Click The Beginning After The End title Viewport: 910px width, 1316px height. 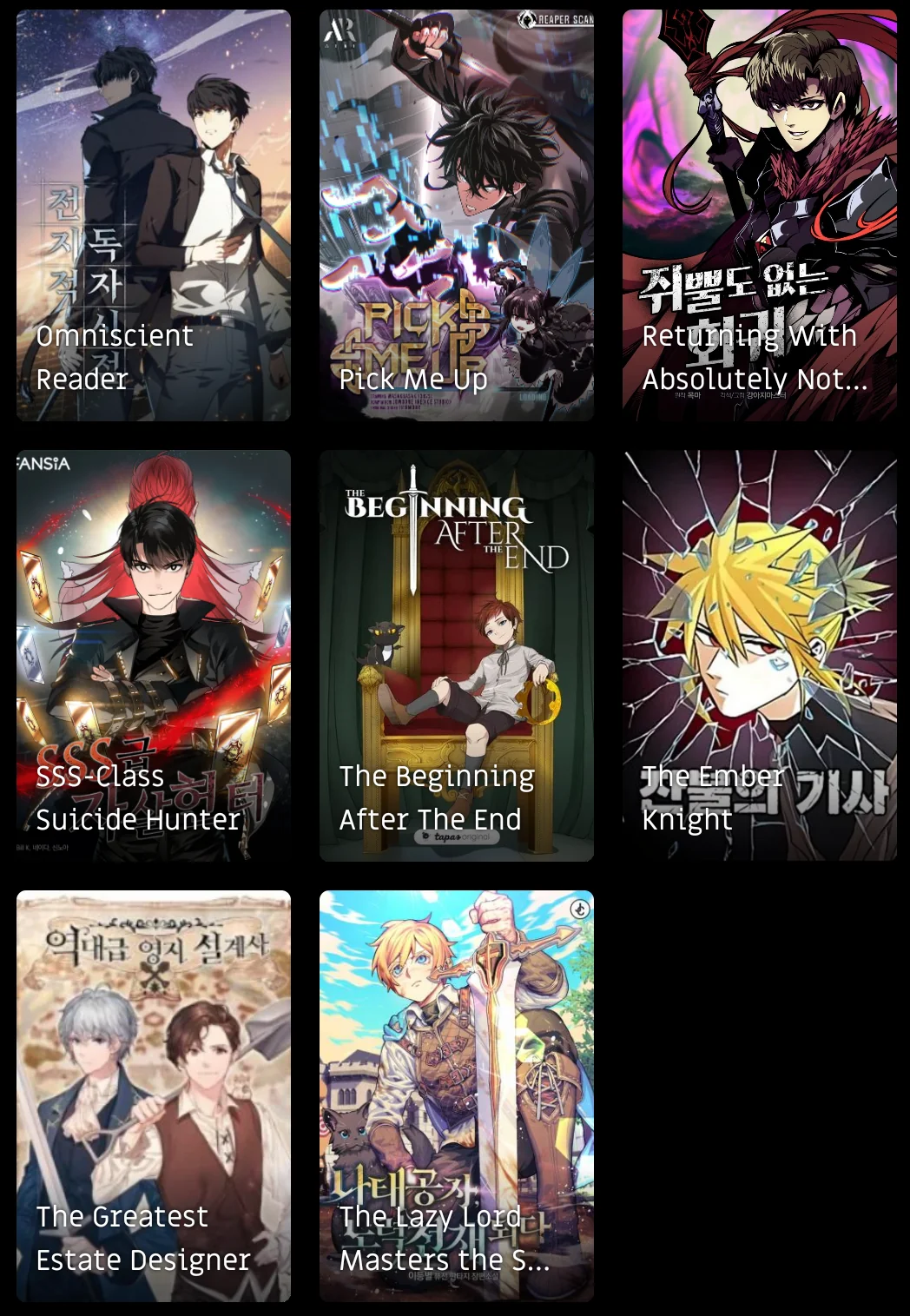434,797
